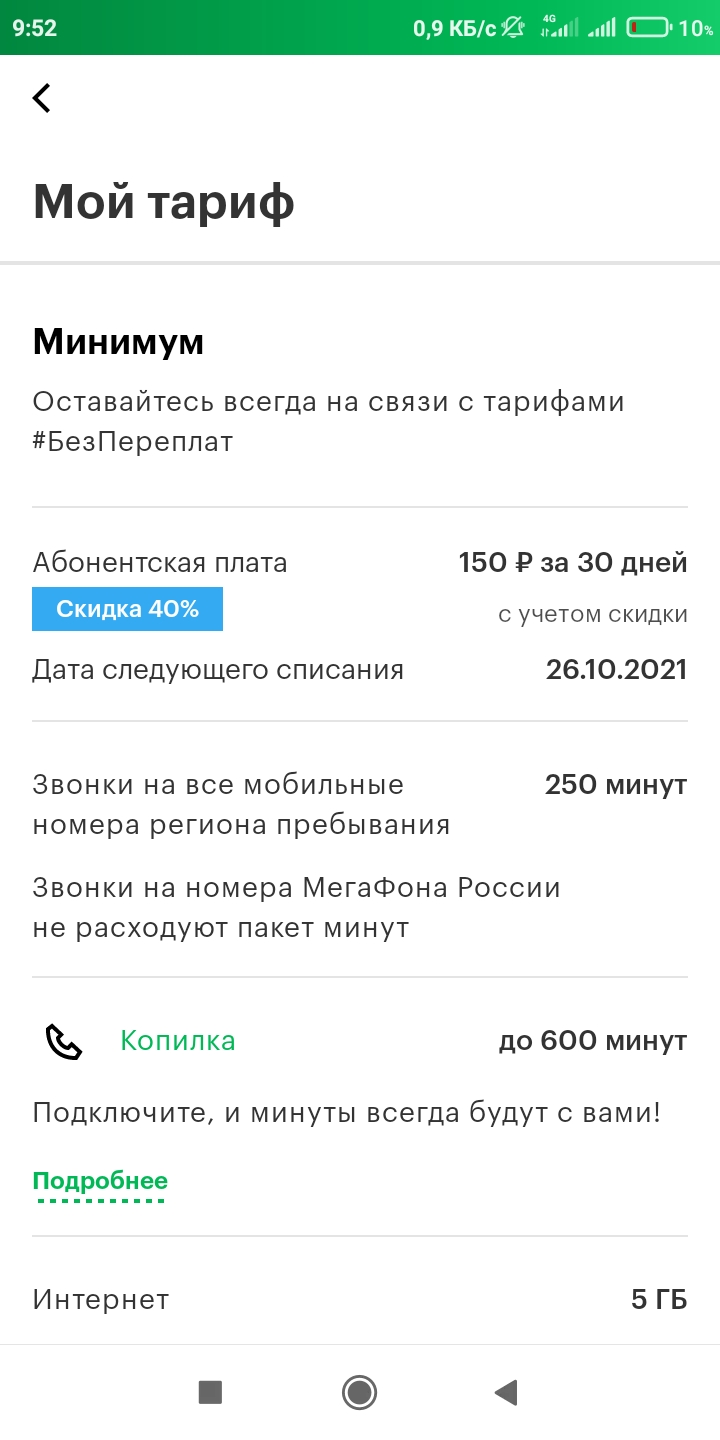
Task: Open the Копилка minutes option
Action: coord(178,1041)
